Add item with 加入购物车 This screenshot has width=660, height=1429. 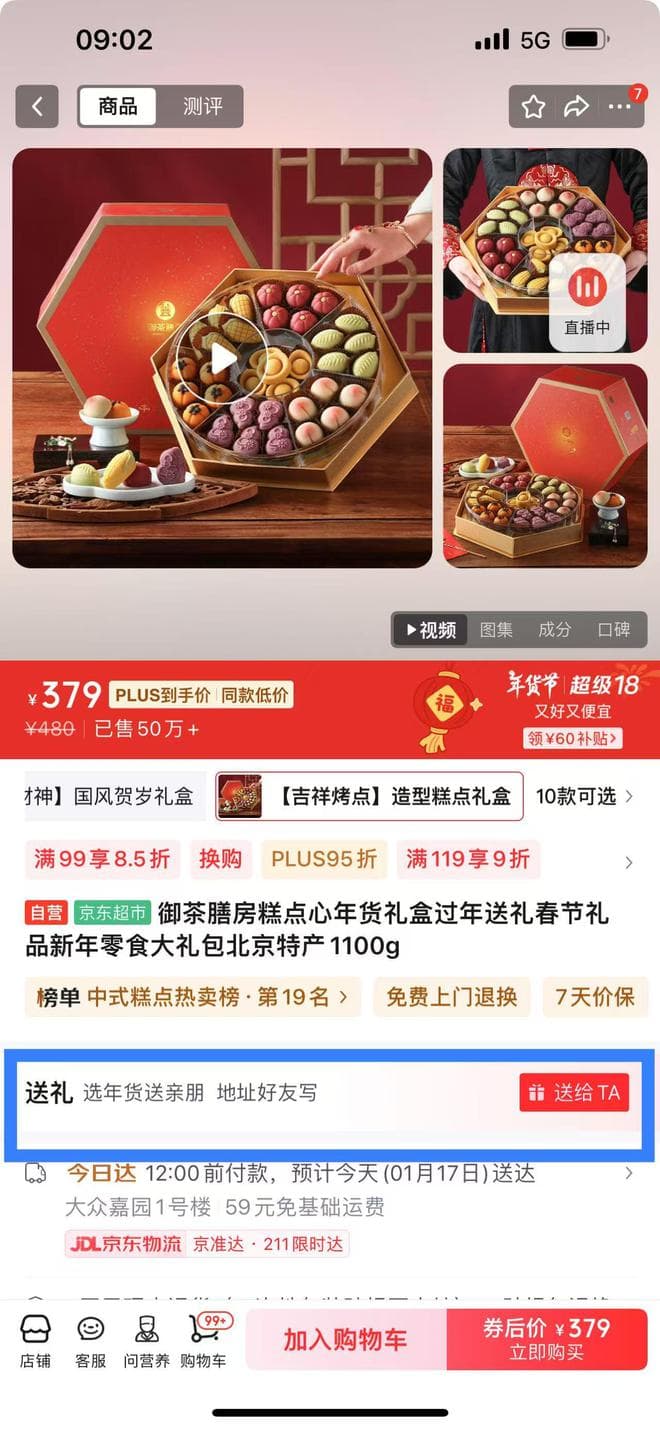pyautogui.click(x=345, y=1340)
